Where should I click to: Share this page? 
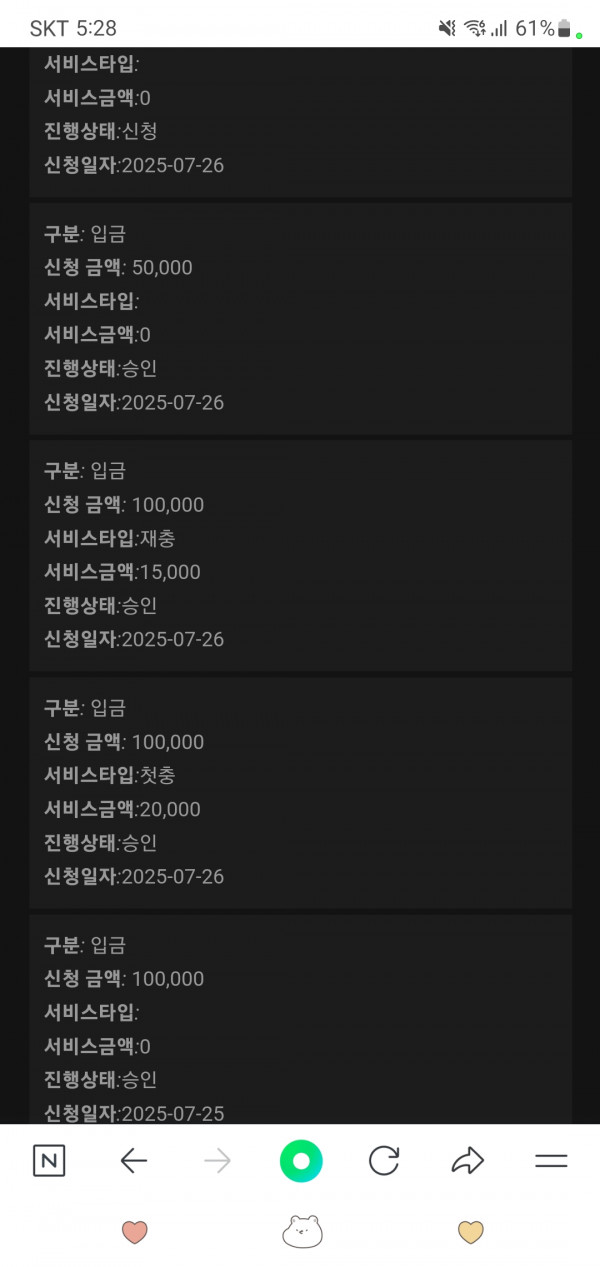(467, 1161)
